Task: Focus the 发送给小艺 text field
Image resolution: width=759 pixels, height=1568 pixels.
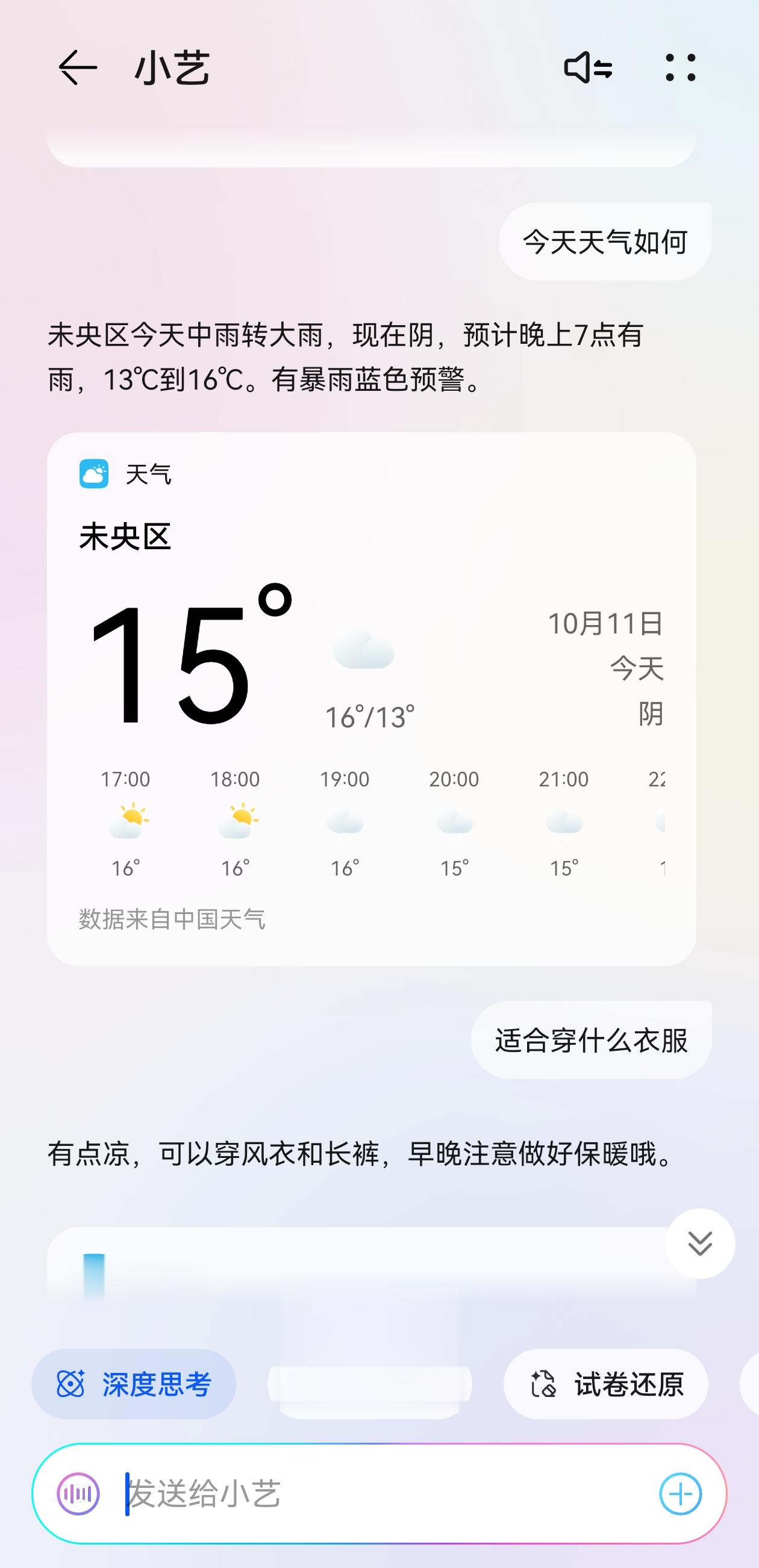Action: [384, 1494]
